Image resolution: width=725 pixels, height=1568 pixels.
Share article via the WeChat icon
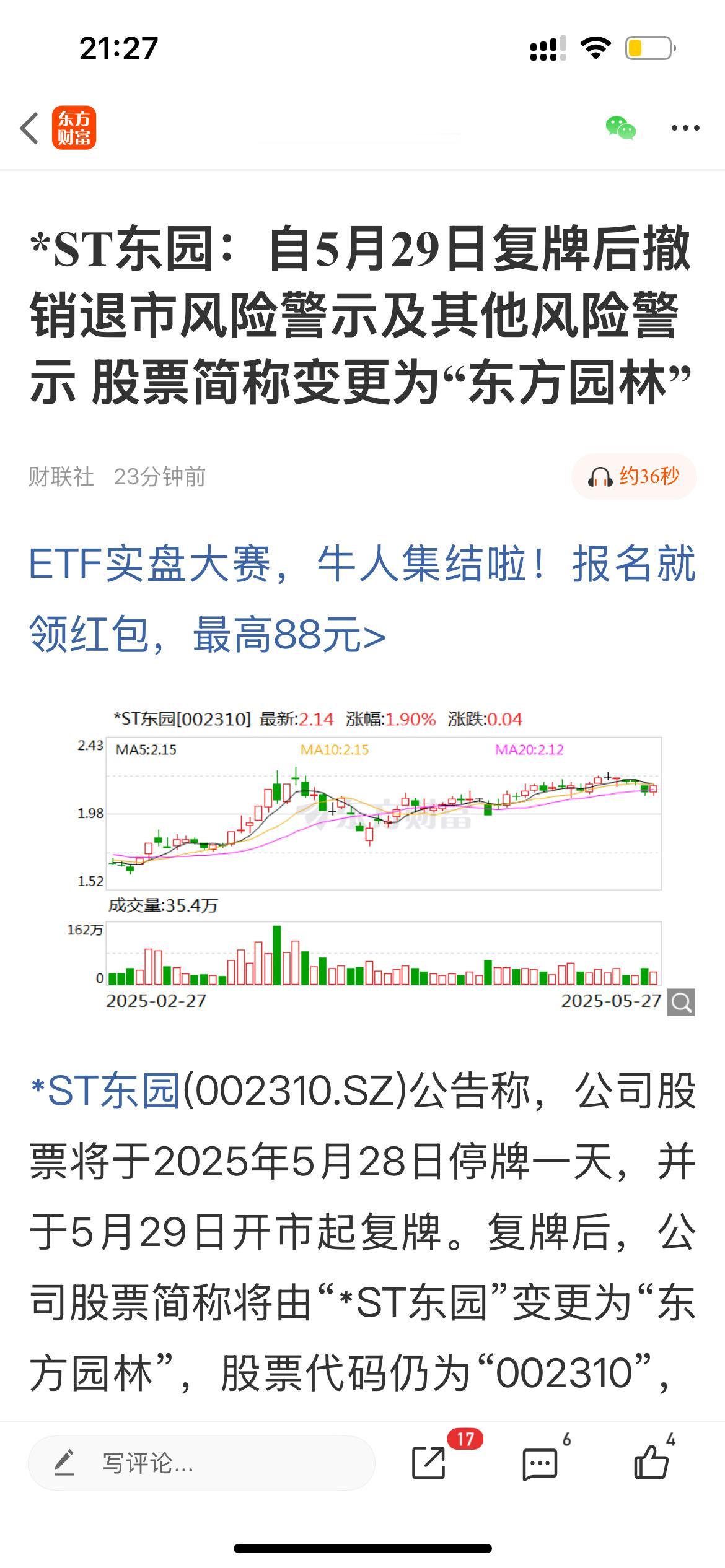click(620, 128)
